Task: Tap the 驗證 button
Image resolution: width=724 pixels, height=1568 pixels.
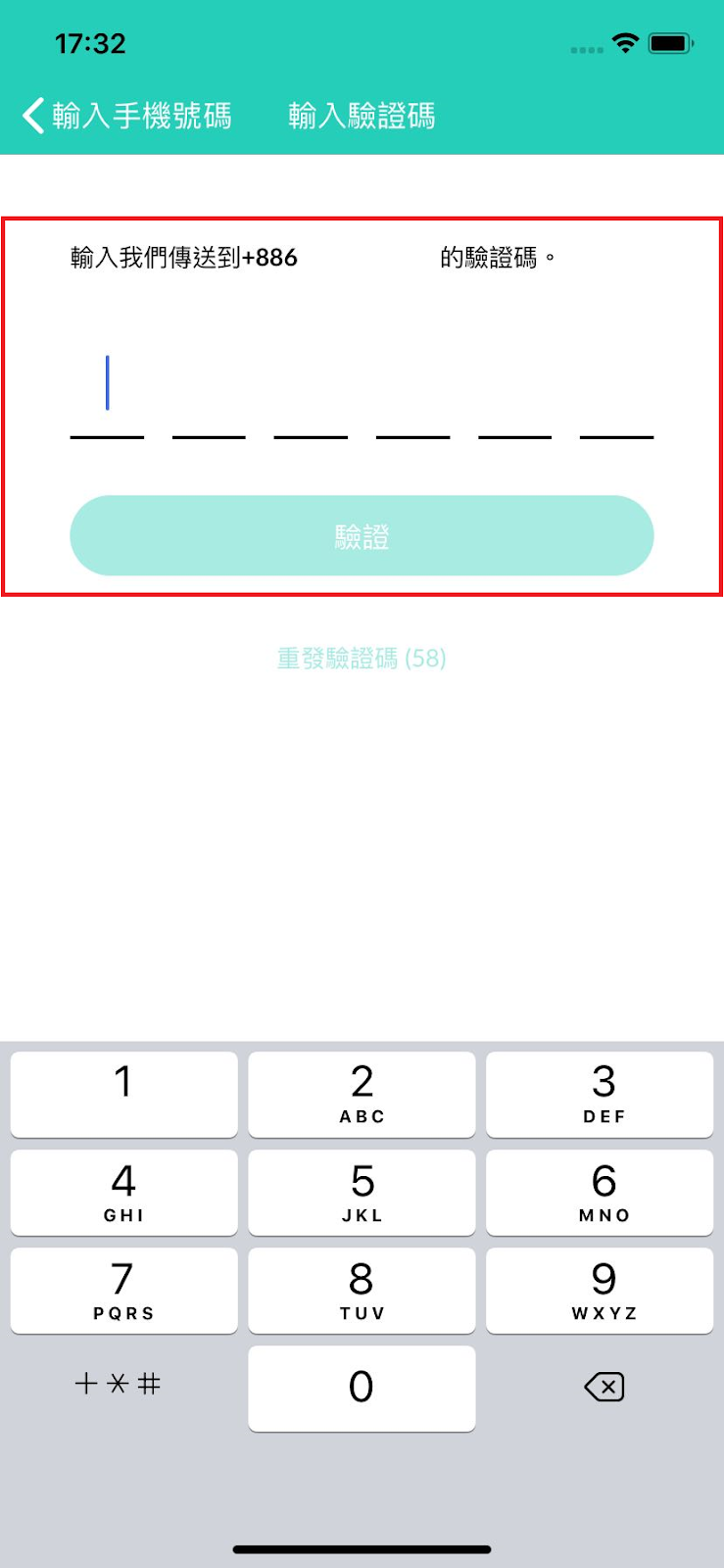Action: [362, 536]
